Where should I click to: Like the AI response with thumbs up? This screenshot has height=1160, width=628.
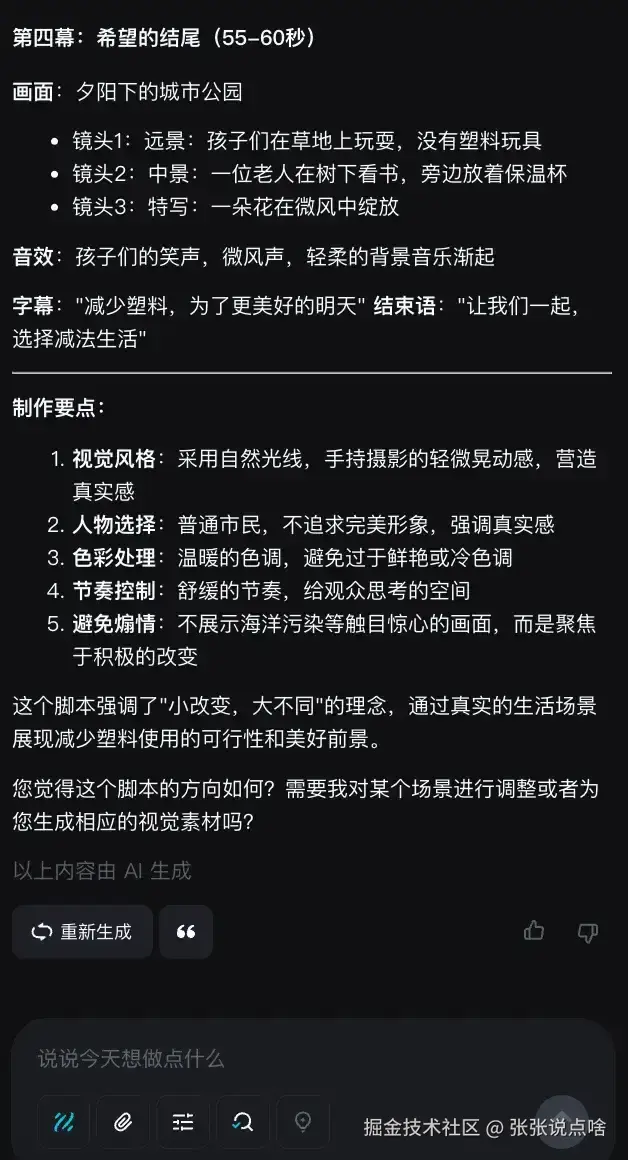click(x=534, y=931)
